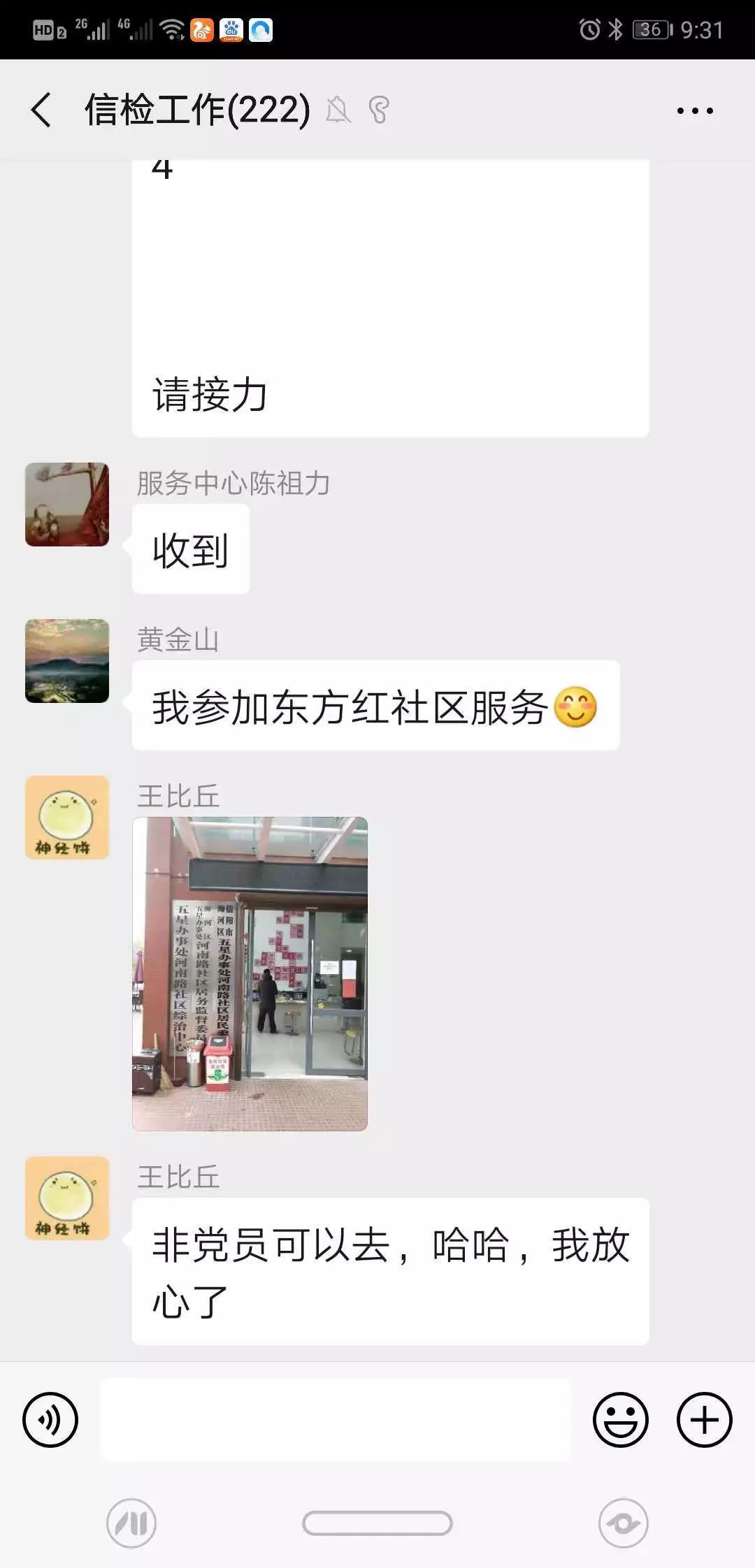Open the emoji sticker panel

tap(620, 1420)
